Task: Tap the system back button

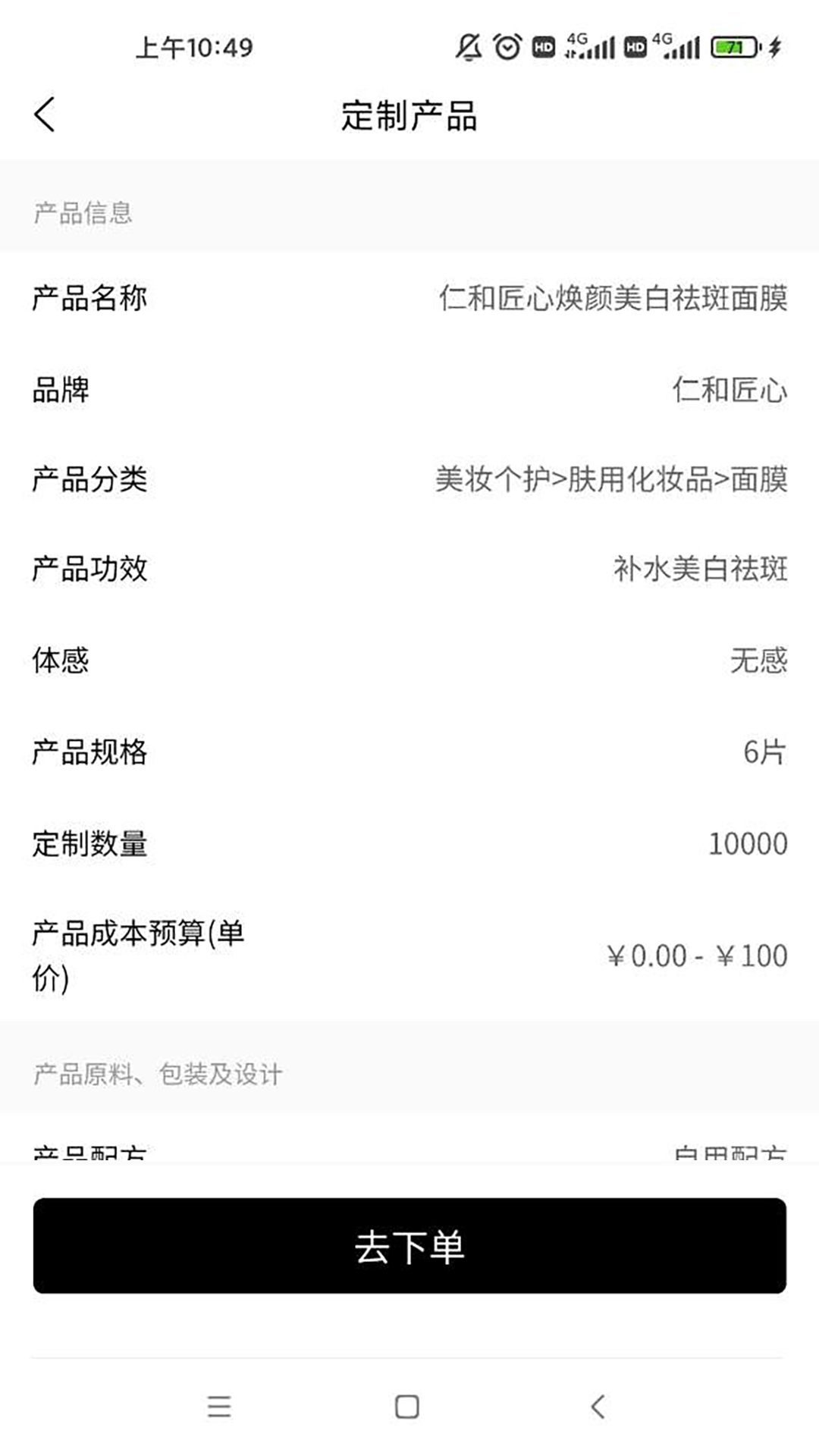Action: [598, 1407]
